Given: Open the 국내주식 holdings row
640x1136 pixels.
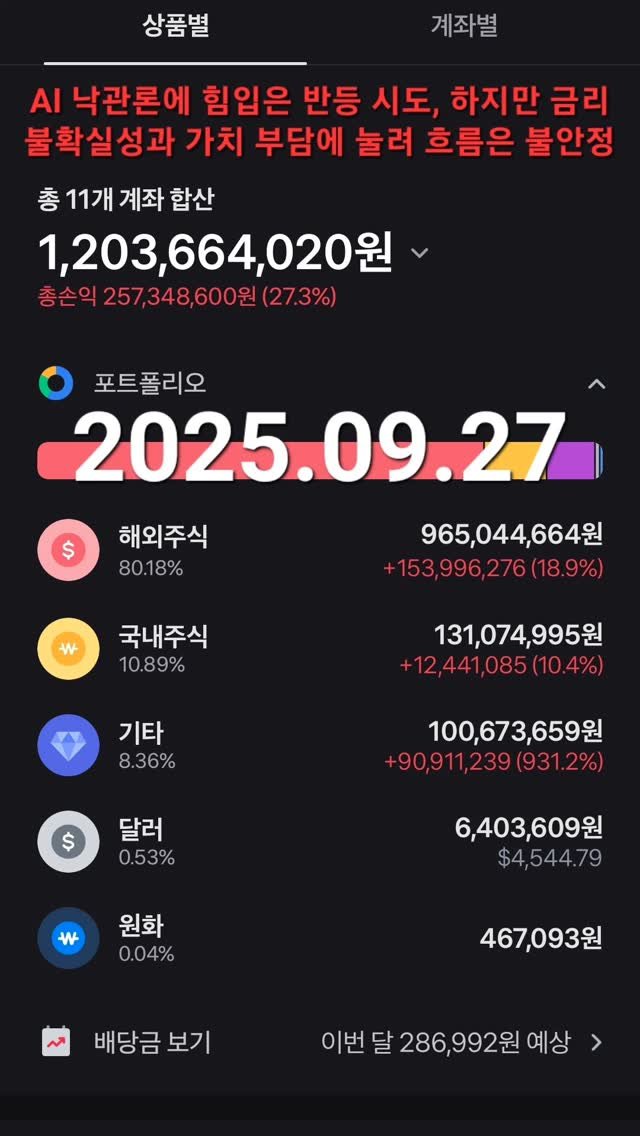Looking at the screenshot, I should 320,648.
